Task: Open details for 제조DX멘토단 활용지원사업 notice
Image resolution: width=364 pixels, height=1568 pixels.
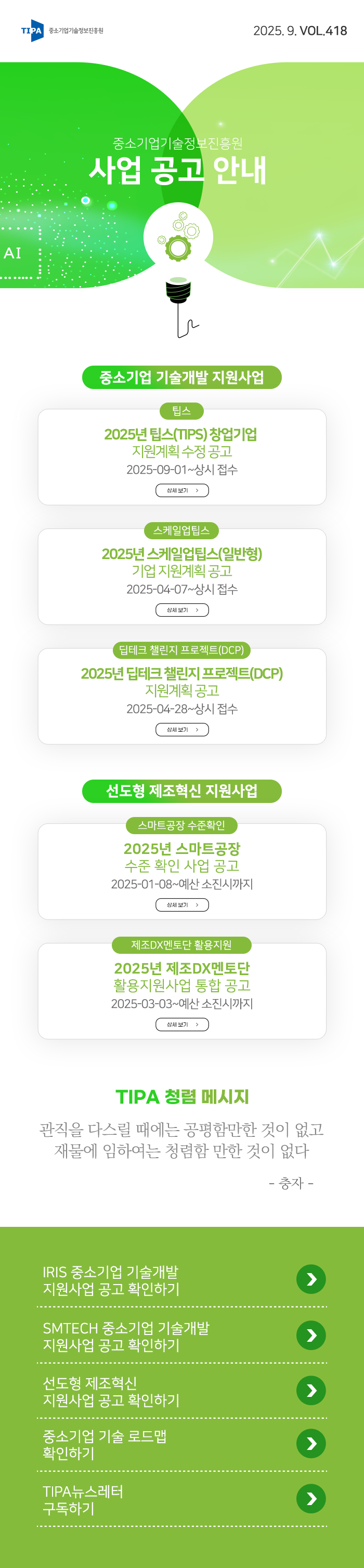Action: pyautogui.click(x=182, y=1025)
